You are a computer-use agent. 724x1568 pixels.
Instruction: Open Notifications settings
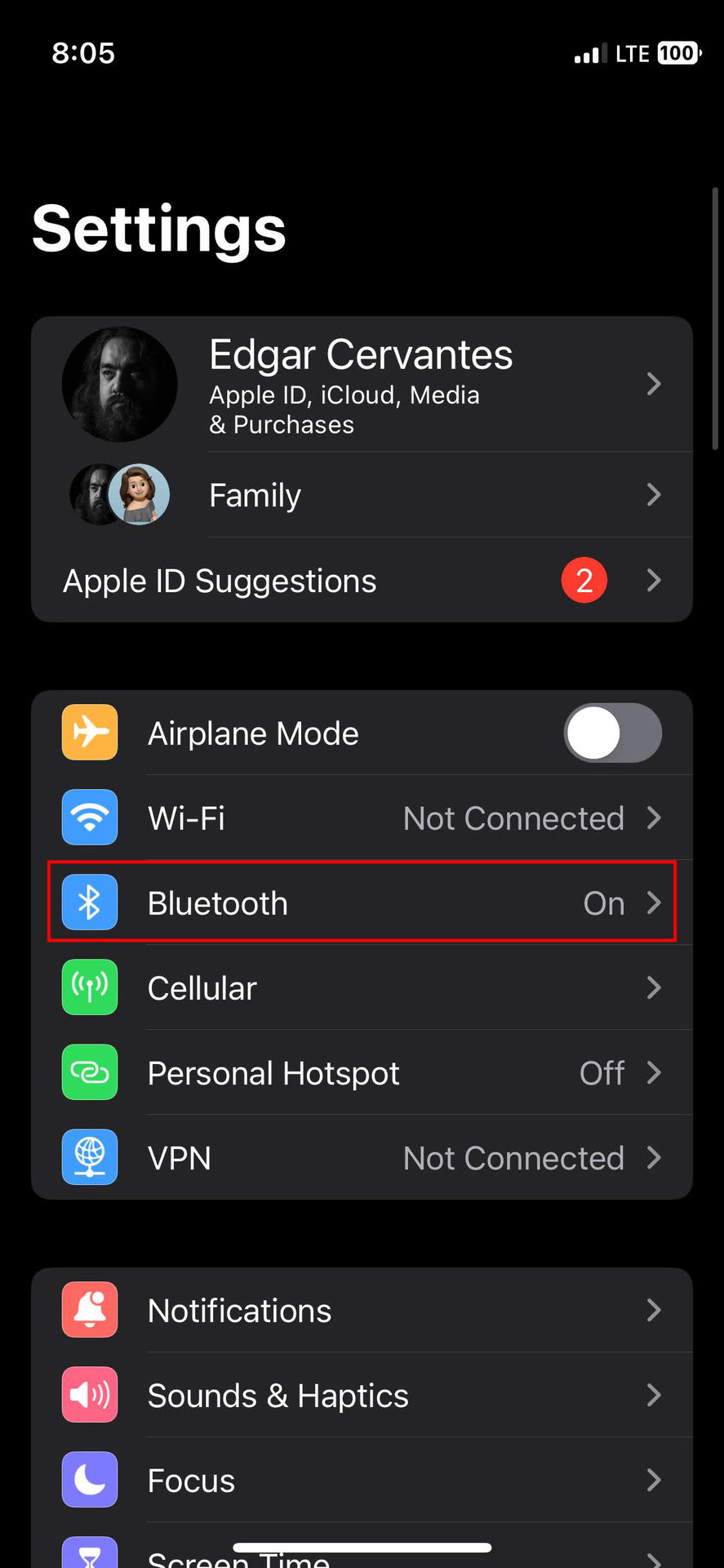click(x=361, y=1310)
